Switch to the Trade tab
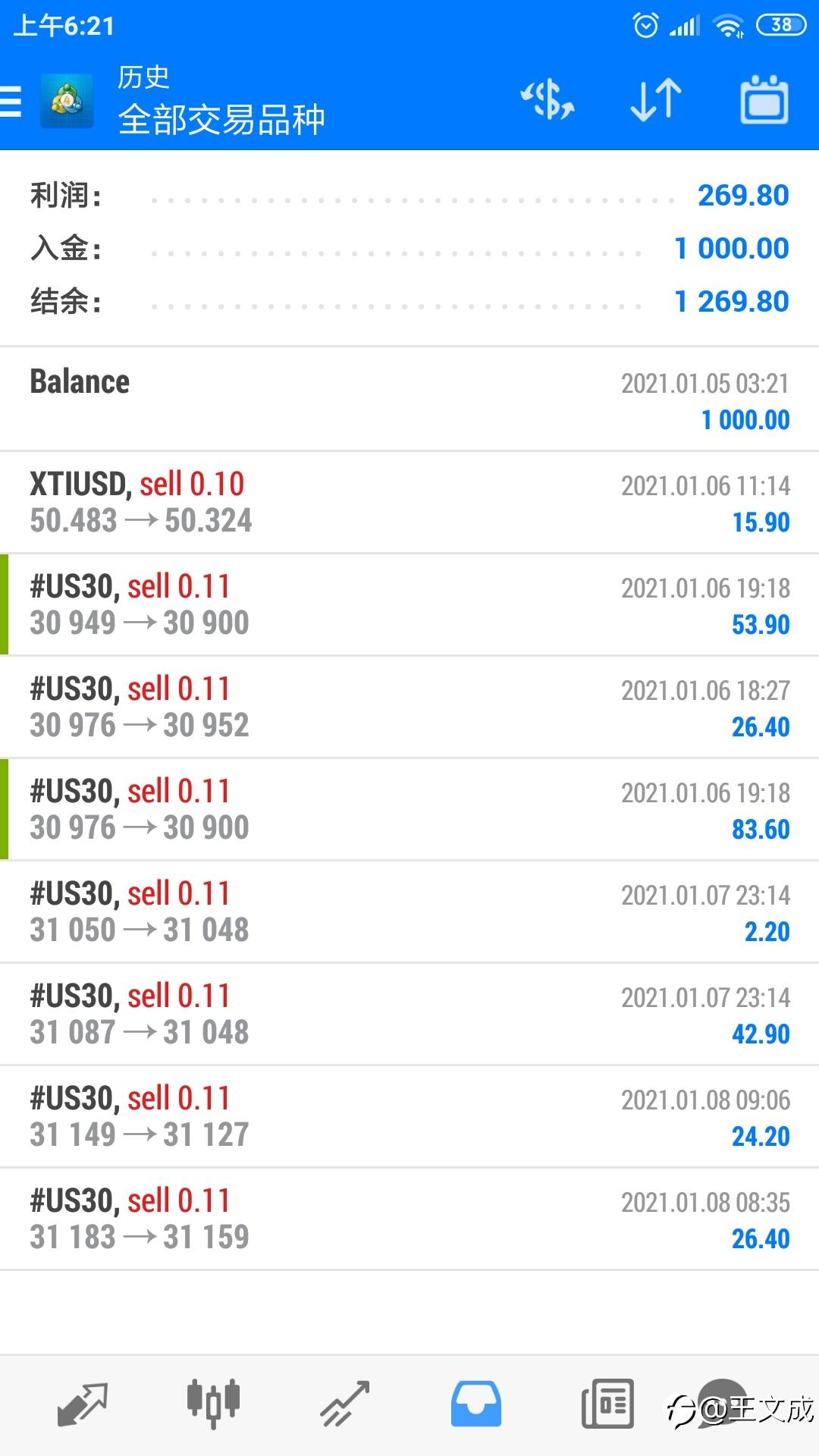 344,1404
